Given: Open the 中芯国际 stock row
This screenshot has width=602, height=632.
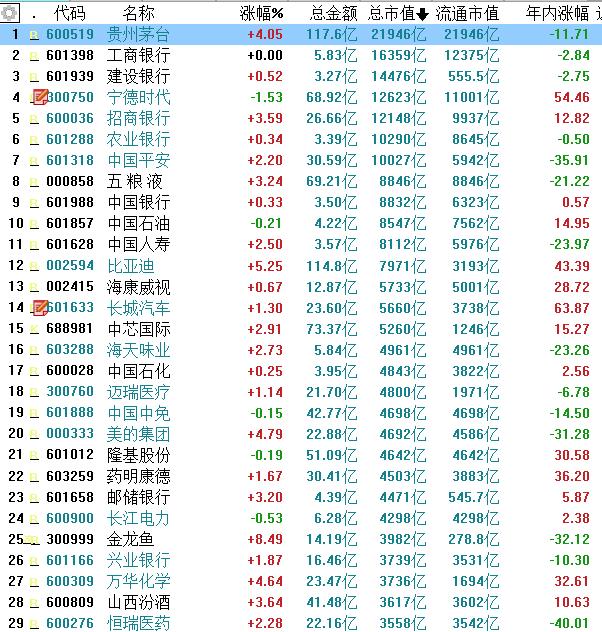Looking at the screenshot, I should click(x=138, y=329).
